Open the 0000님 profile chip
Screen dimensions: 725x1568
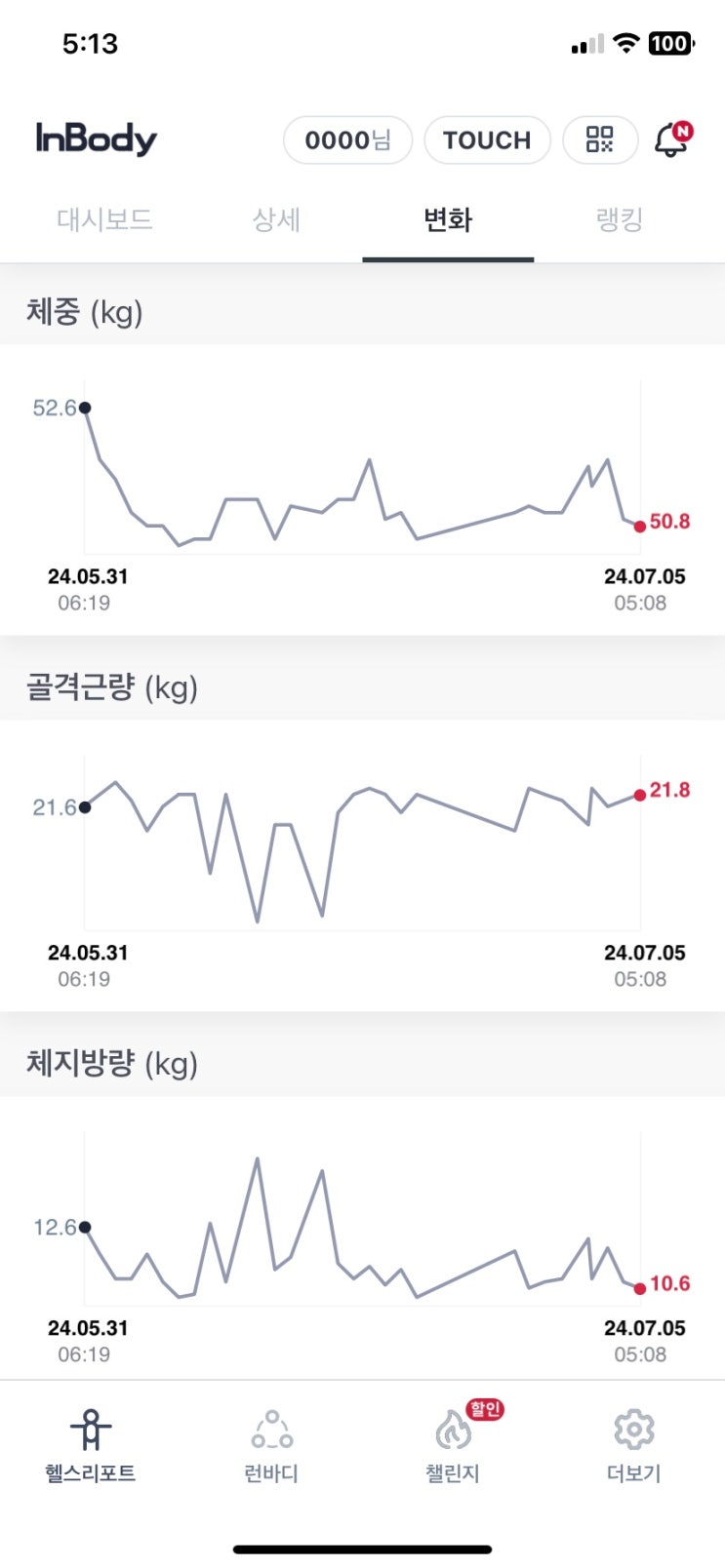(347, 139)
